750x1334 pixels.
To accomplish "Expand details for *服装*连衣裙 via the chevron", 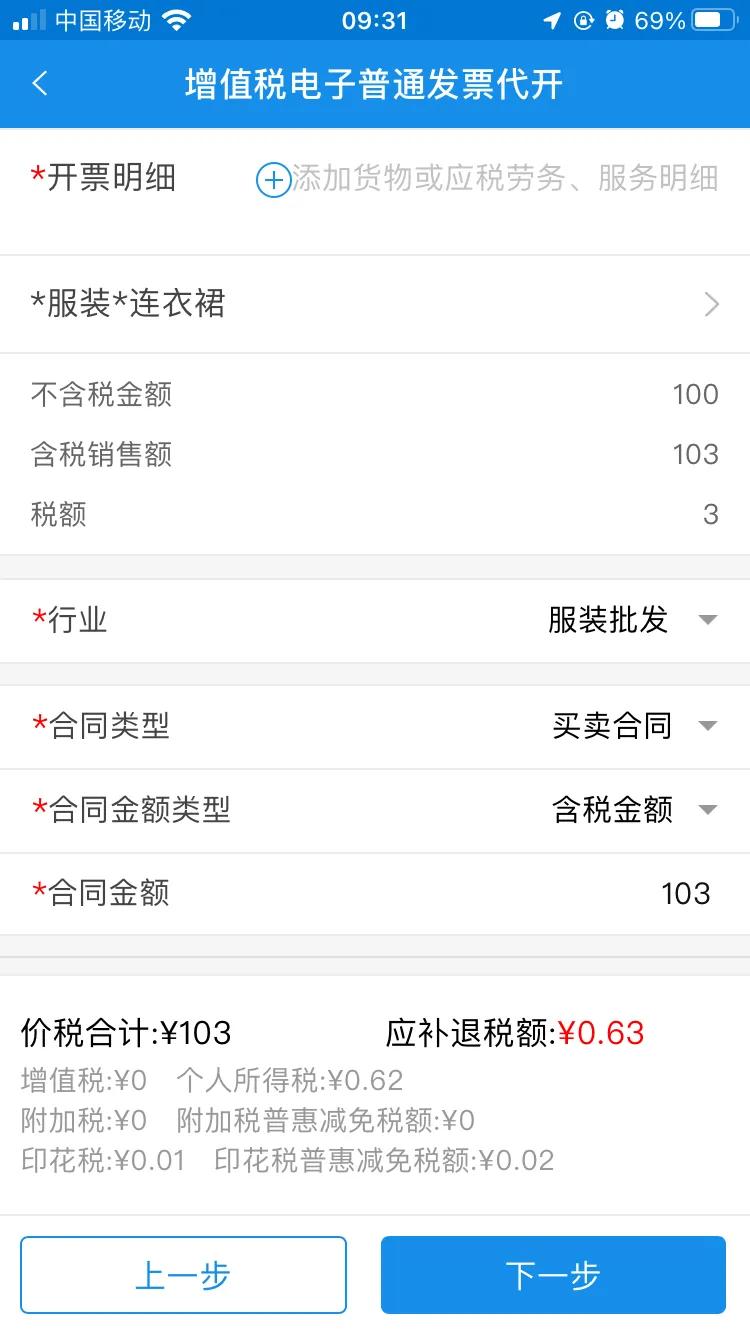I will click(712, 304).
